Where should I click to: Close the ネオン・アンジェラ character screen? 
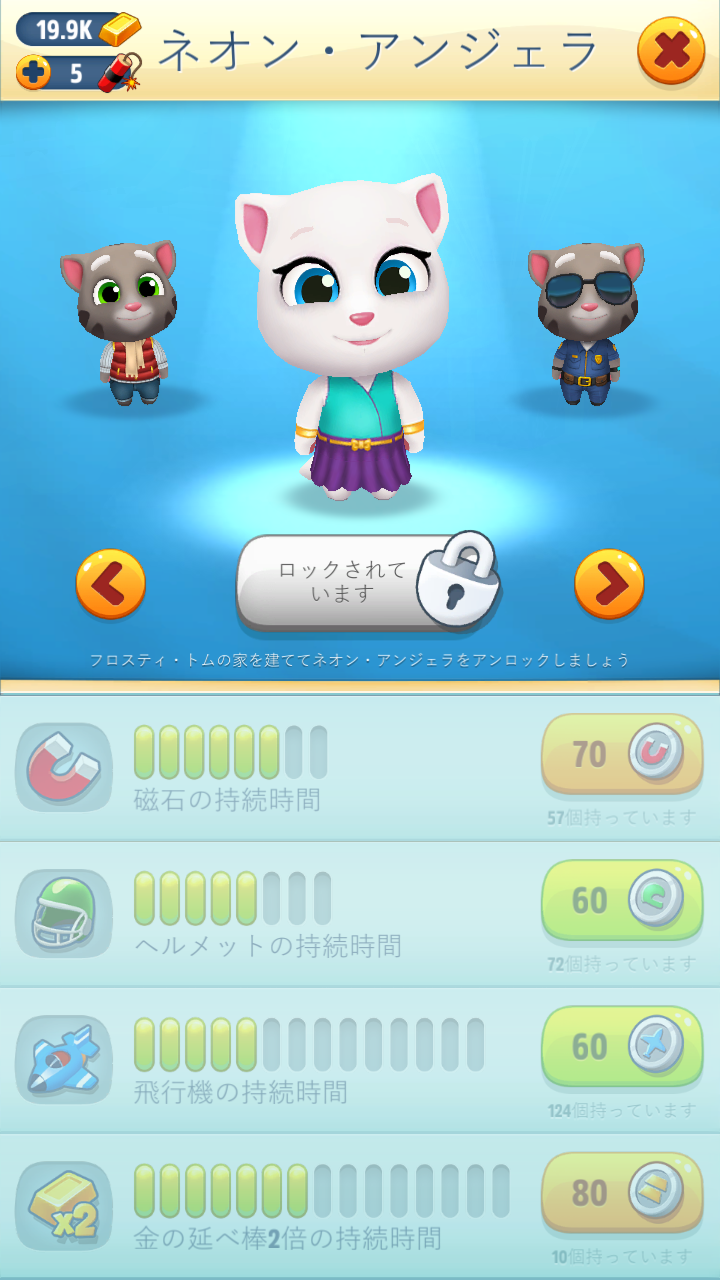[671, 50]
